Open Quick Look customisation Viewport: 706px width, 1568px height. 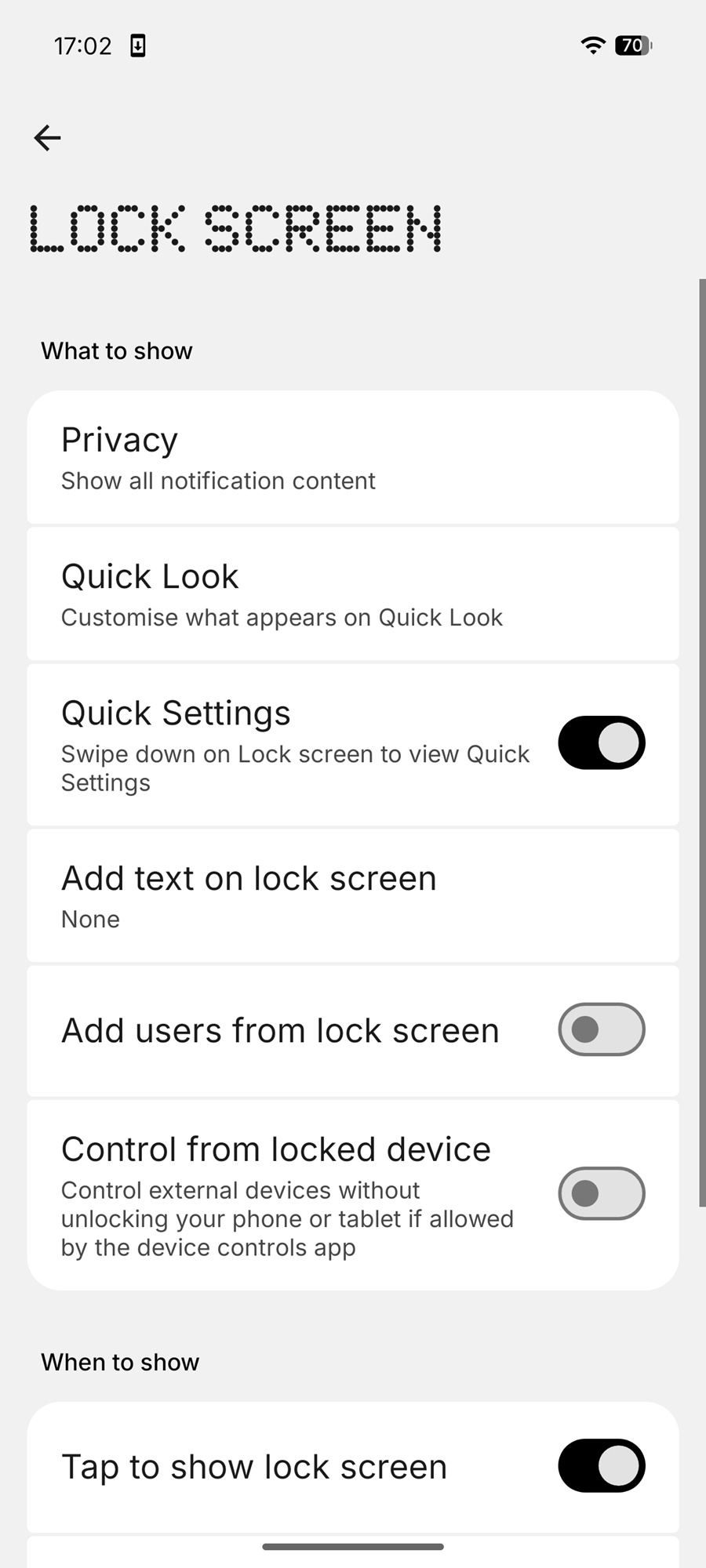click(x=353, y=594)
